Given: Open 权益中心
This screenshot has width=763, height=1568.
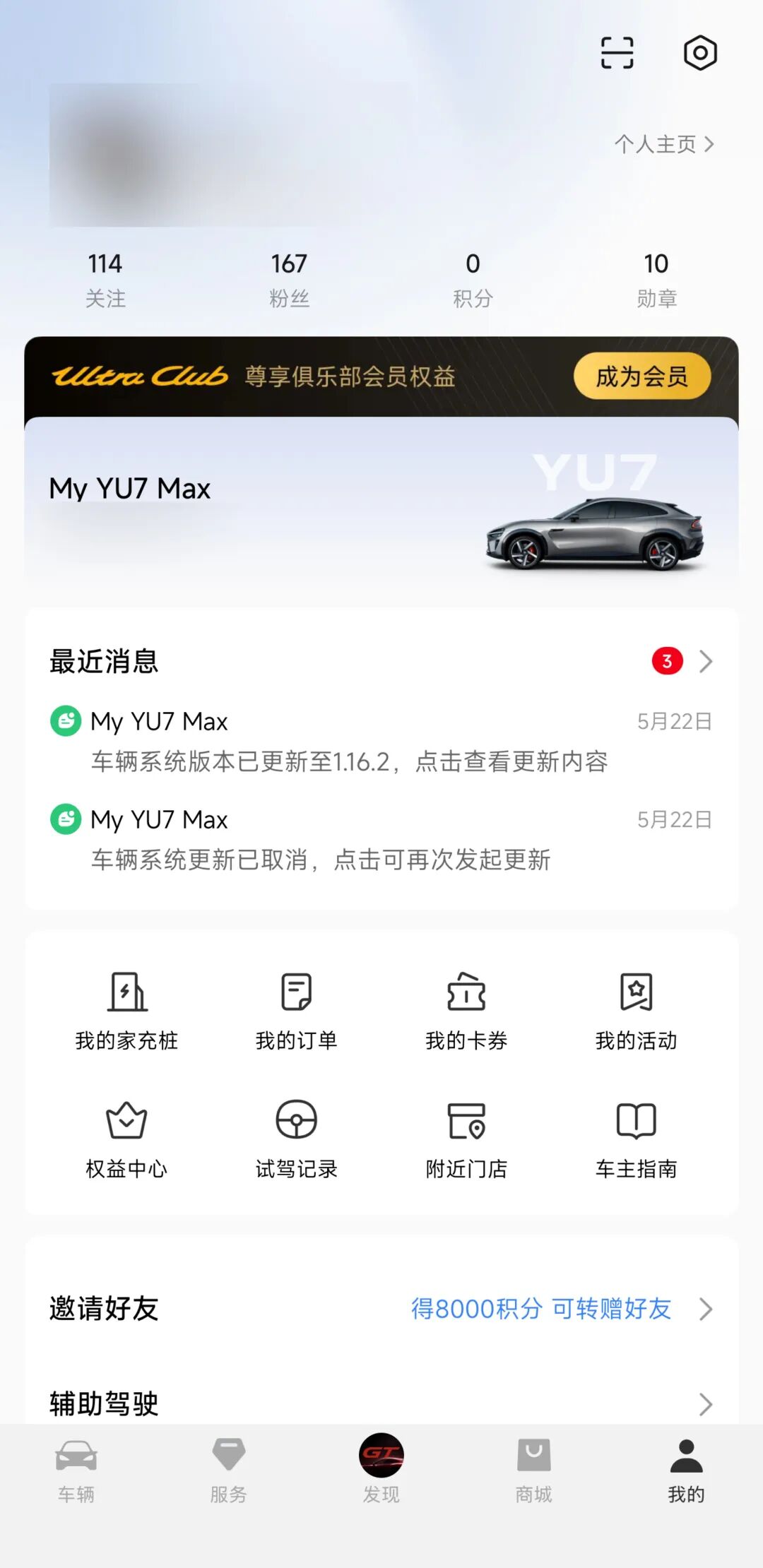Looking at the screenshot, I should (x=126, y=1139).
